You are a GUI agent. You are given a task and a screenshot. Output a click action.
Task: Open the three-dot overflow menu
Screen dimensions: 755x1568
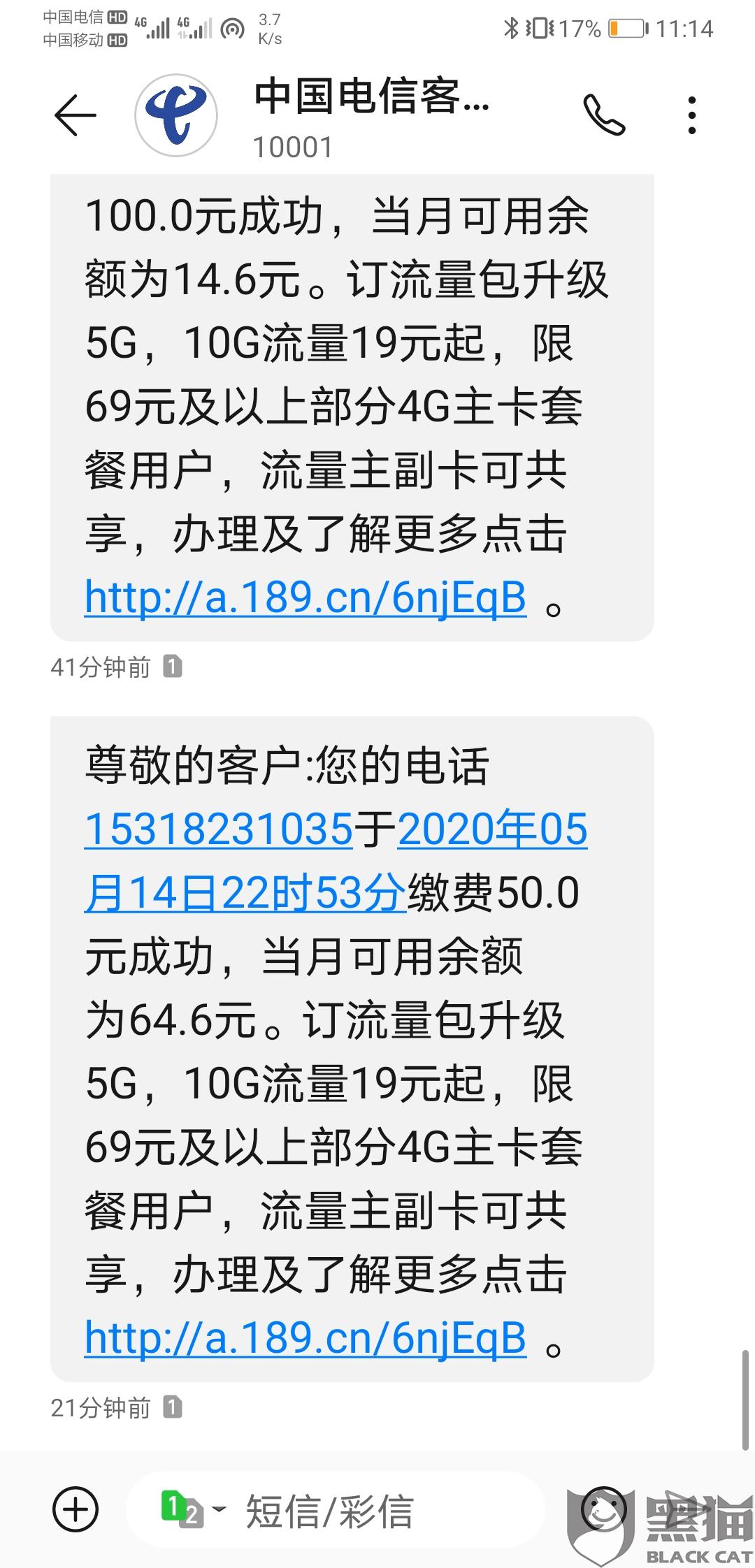691,115
